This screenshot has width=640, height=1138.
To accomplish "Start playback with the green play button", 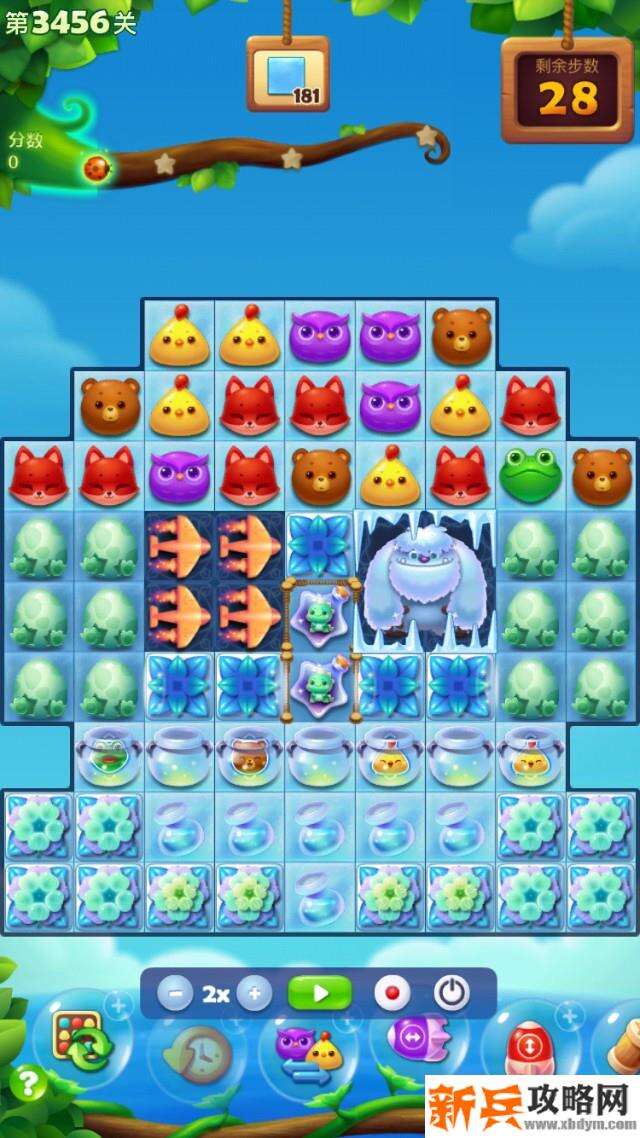I will point(320,994).
